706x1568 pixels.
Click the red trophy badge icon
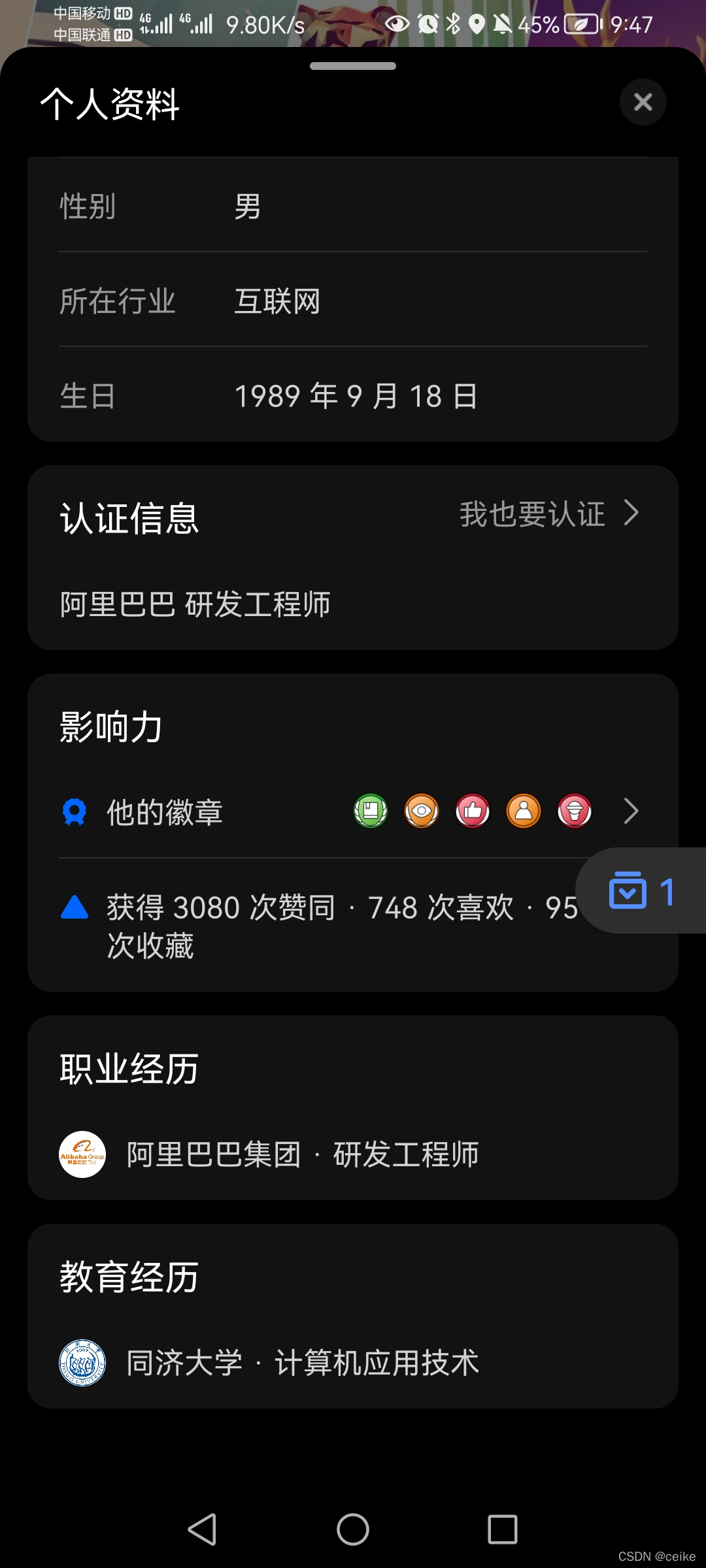(574, 811)
